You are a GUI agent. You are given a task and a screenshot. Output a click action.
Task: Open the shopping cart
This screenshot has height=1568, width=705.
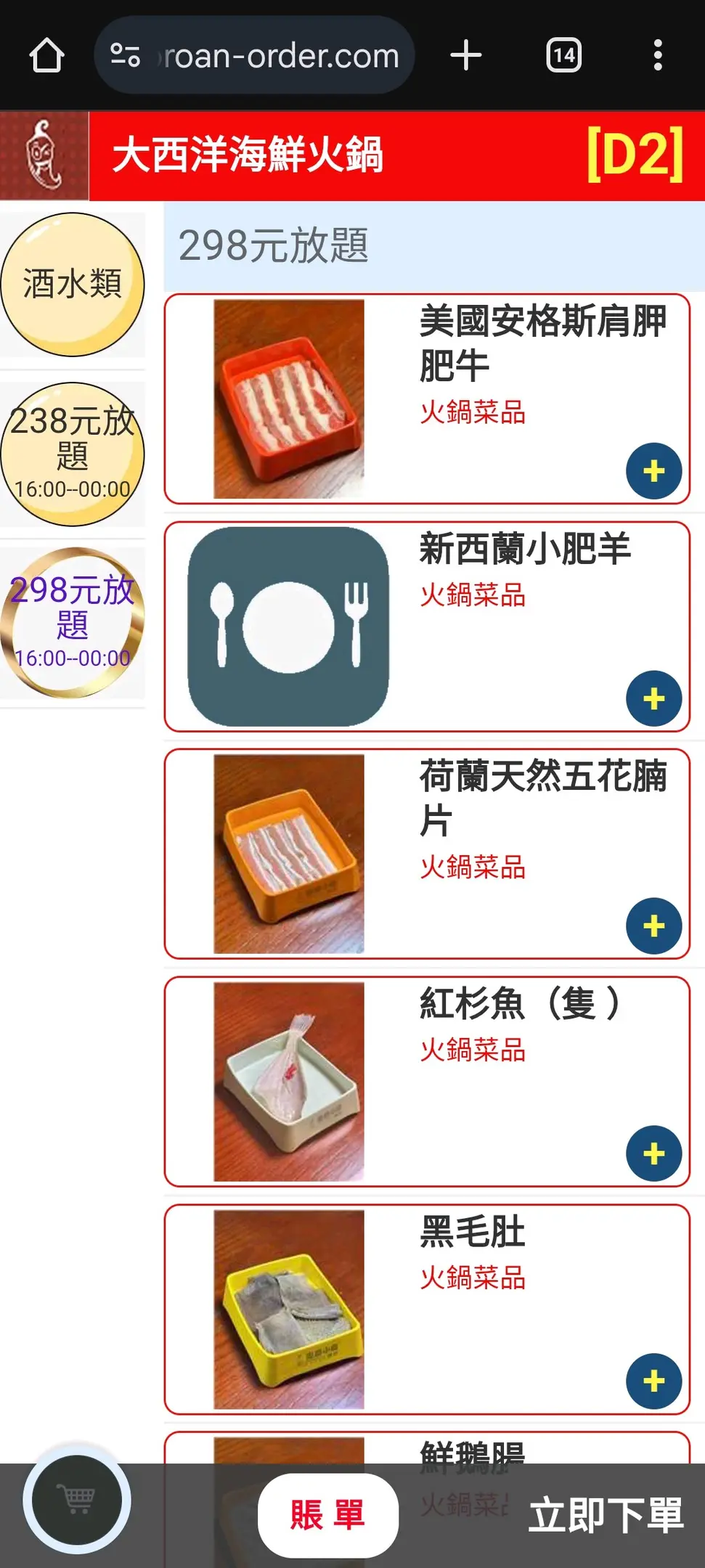77,1500
